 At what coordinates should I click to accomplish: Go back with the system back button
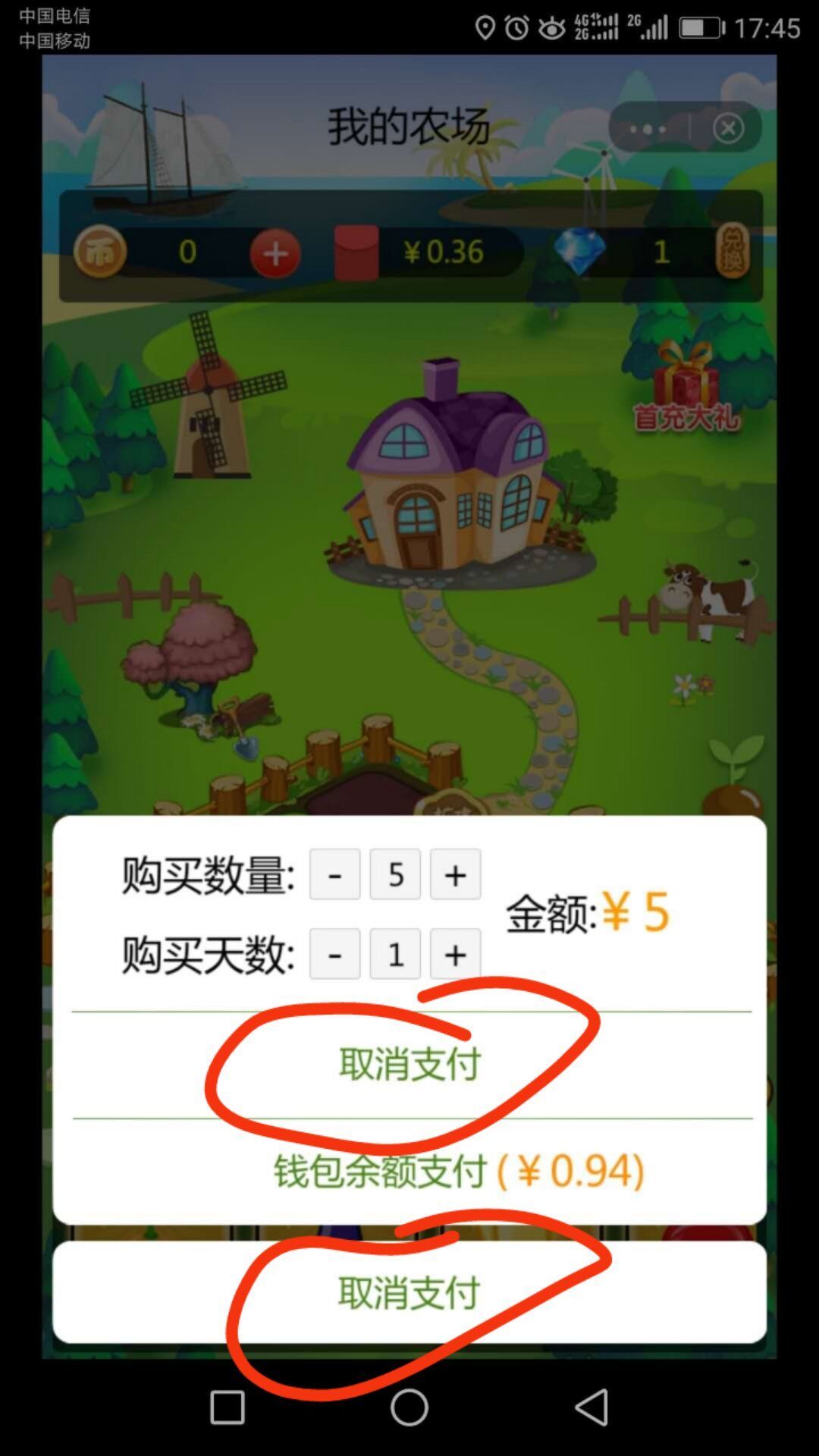click(x=591, y=1408)
